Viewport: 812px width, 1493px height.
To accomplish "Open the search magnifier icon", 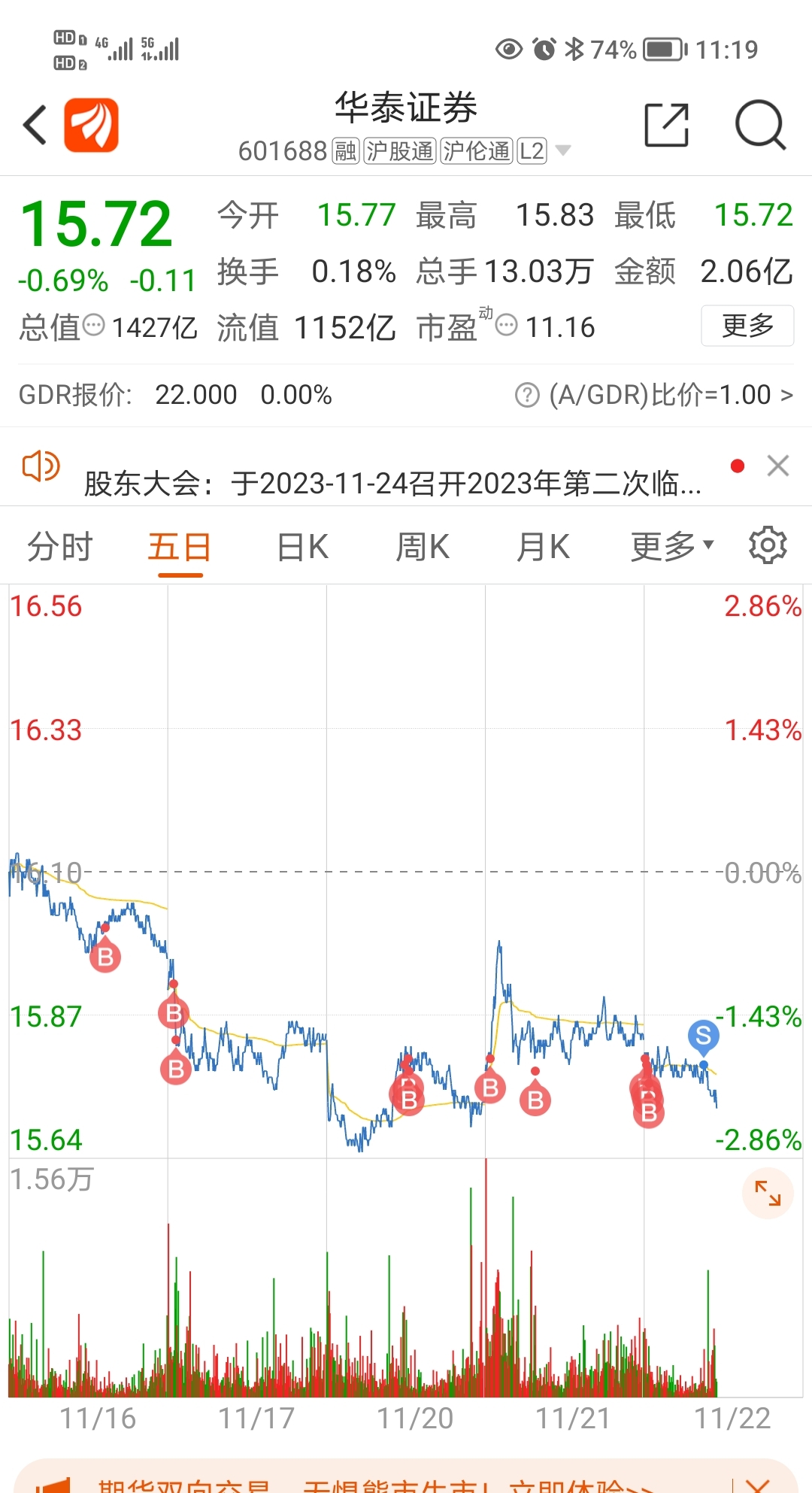I will point(760,125).
